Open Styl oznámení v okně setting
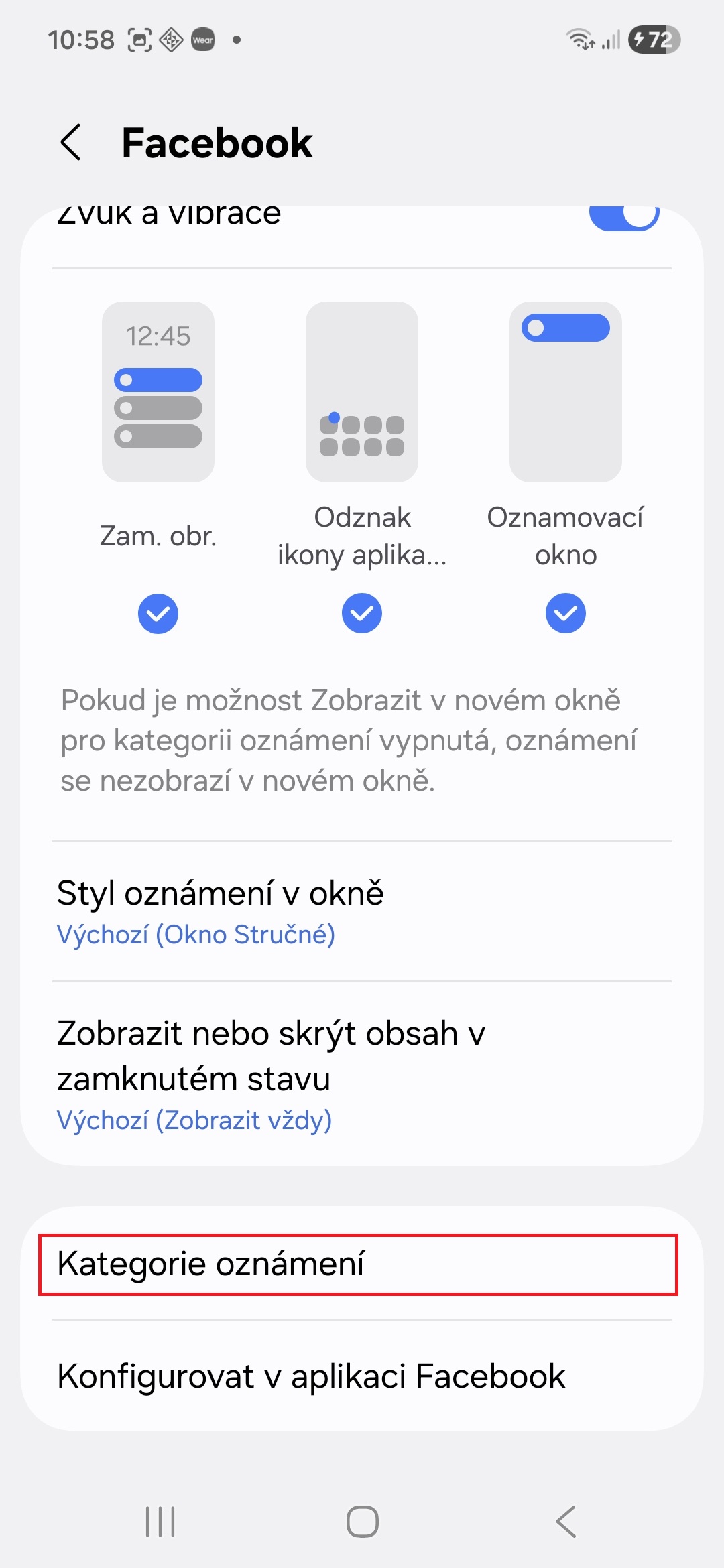 pyautogui.click(x=362, y=912)
